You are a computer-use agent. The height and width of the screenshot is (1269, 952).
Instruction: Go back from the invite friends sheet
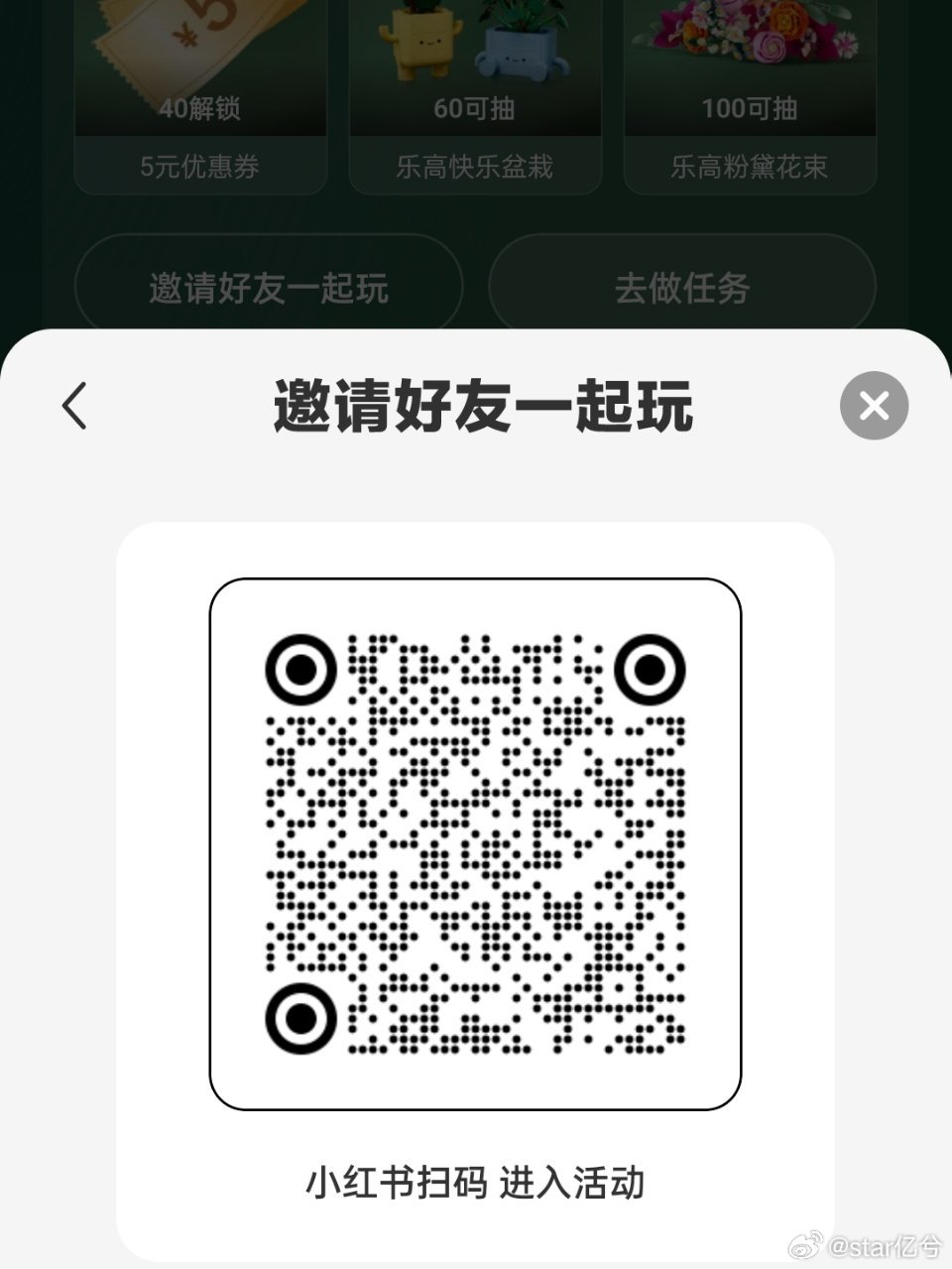tap(75, 406)
